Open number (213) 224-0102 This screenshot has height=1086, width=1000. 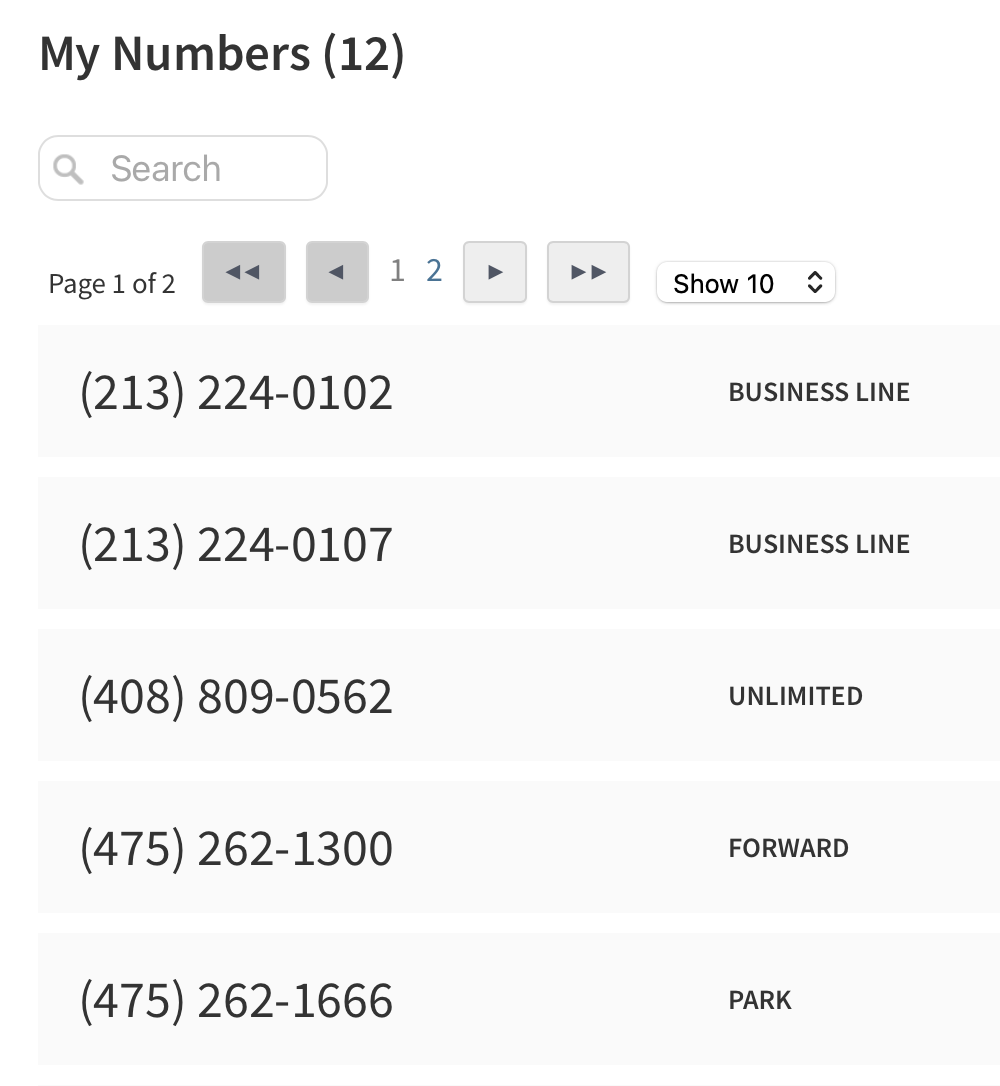tap(236, 392)
